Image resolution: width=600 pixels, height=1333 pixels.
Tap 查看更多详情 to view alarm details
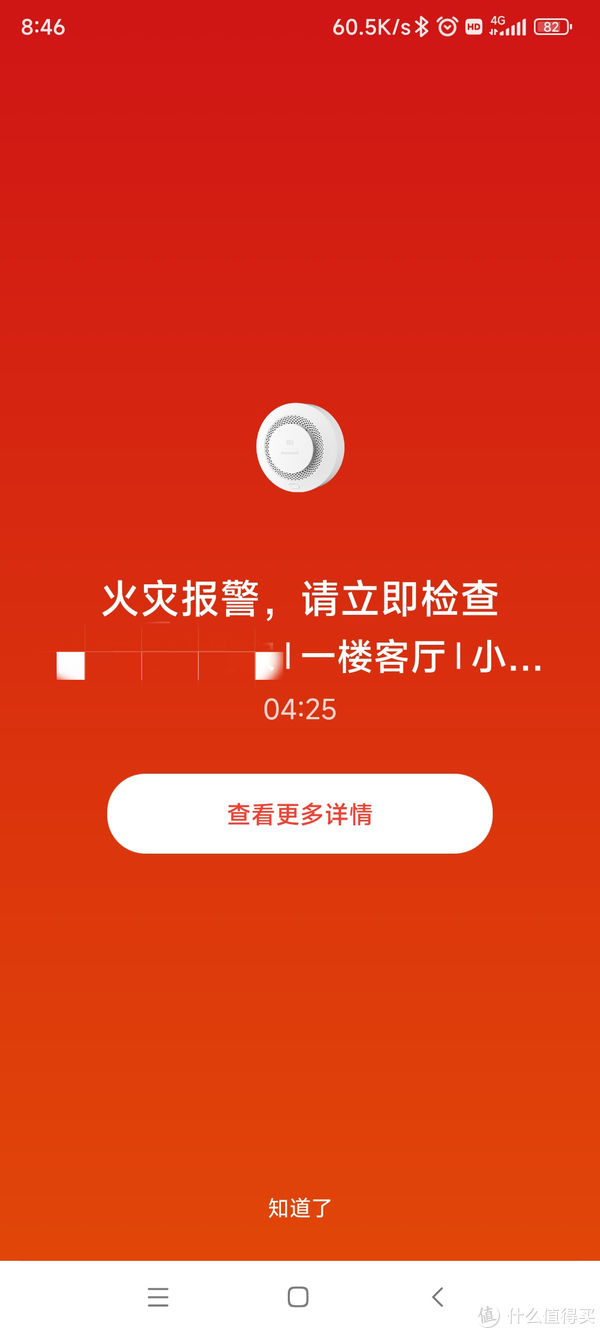(299, 814)
